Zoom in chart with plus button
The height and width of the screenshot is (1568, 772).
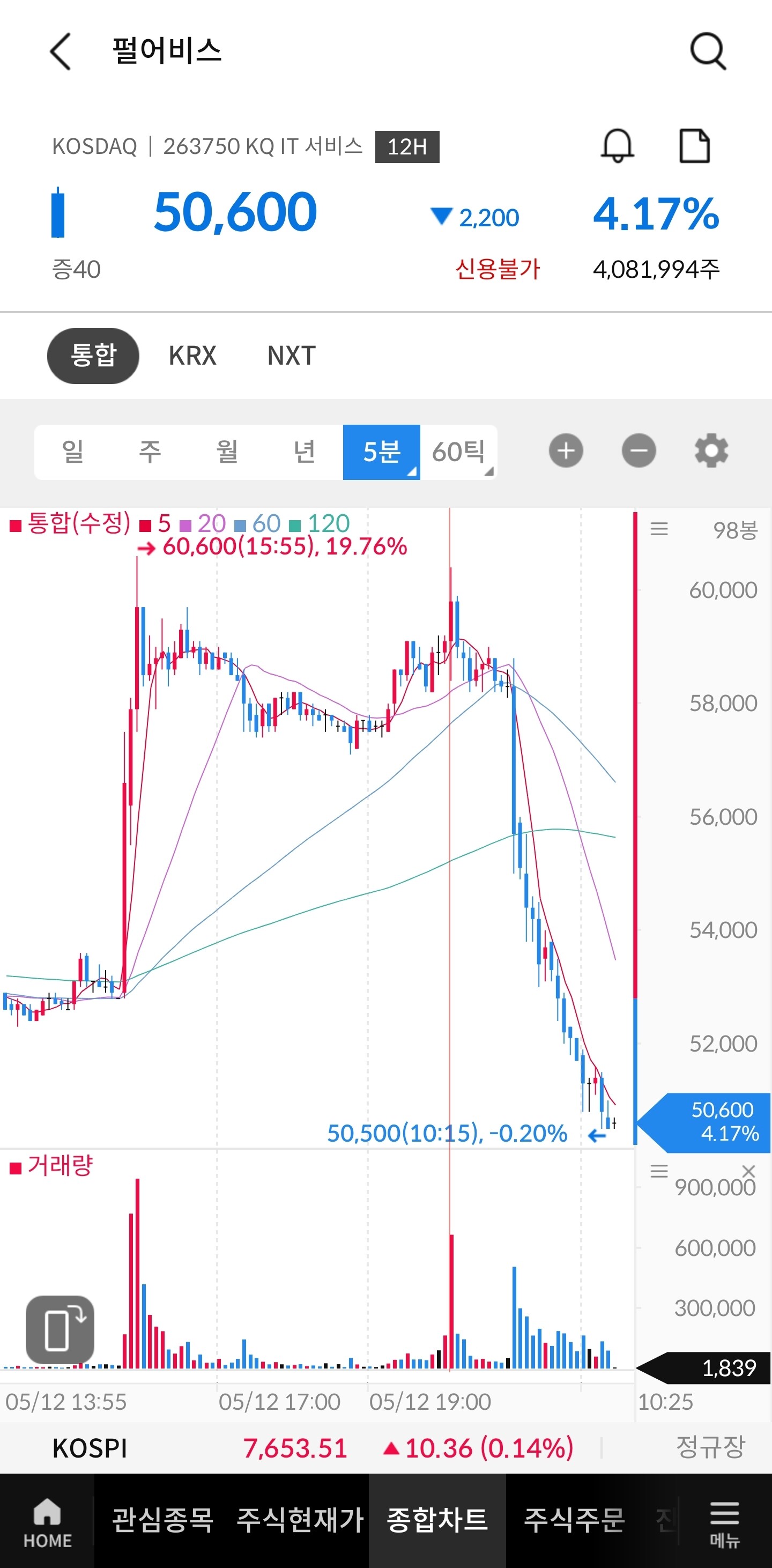(566, 451)
